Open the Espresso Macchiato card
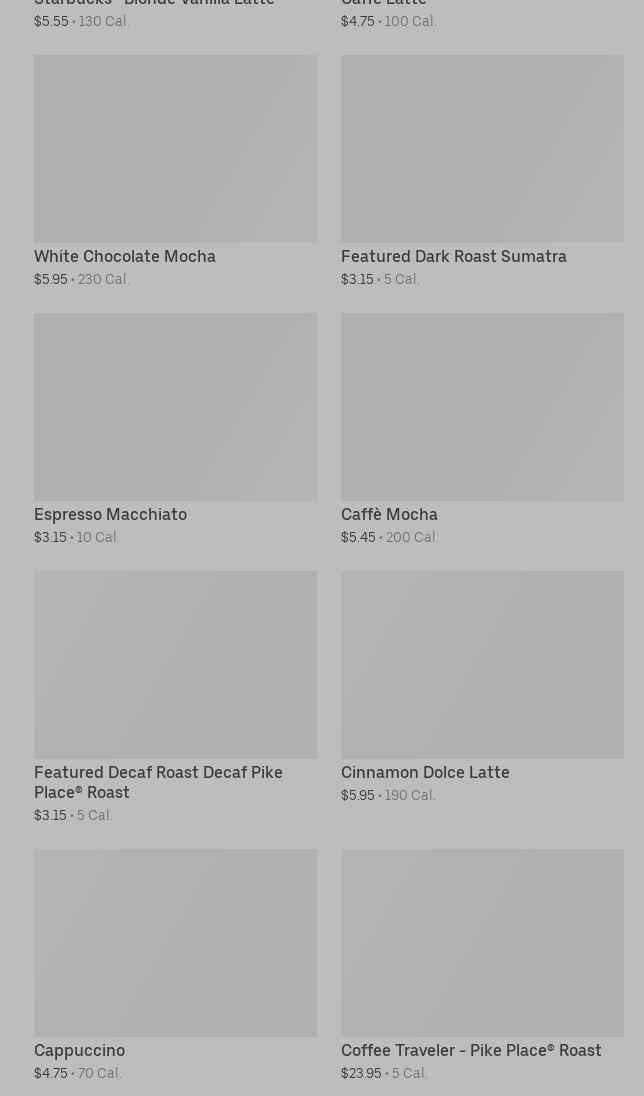This screenshot has height=1096, width=644. pos(175,429)
